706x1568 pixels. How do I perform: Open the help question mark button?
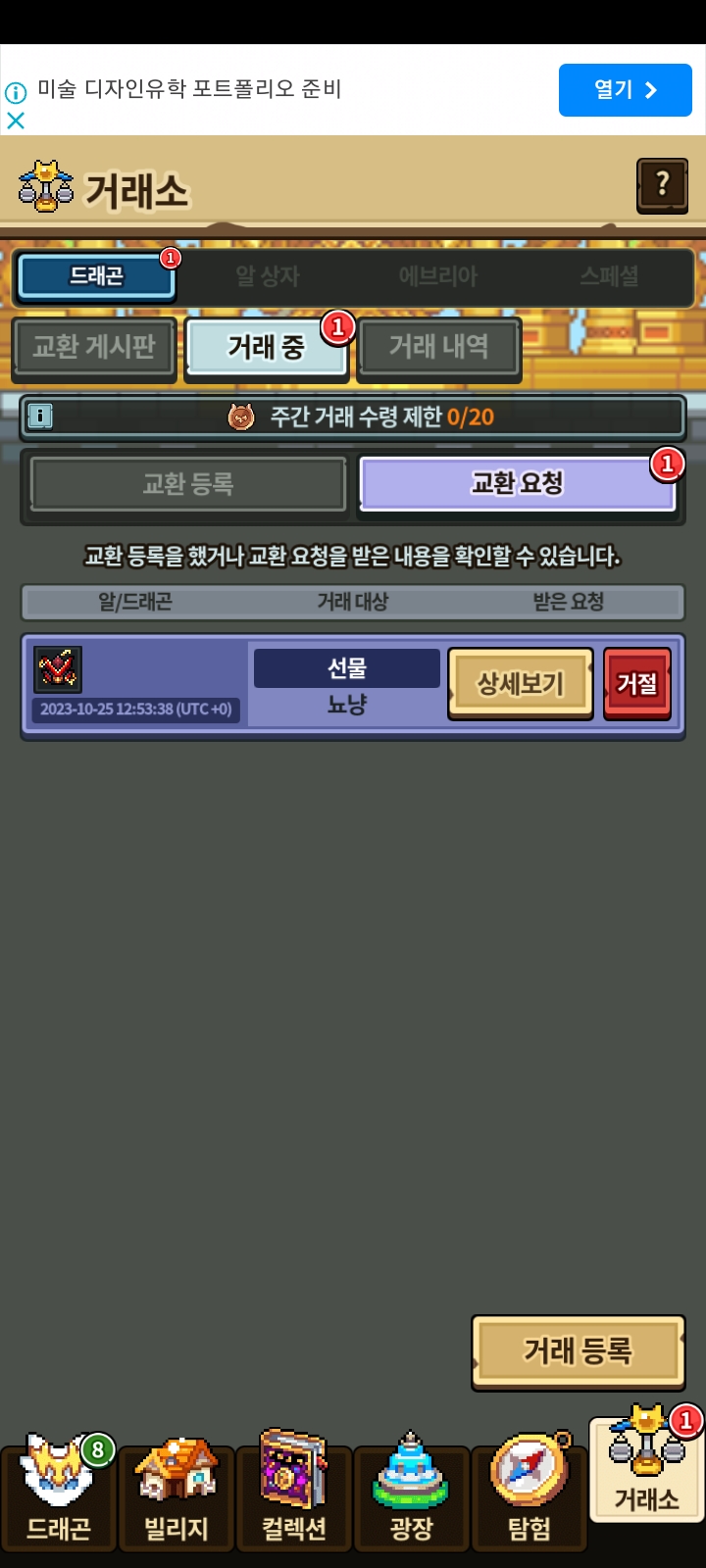(663, 184)
